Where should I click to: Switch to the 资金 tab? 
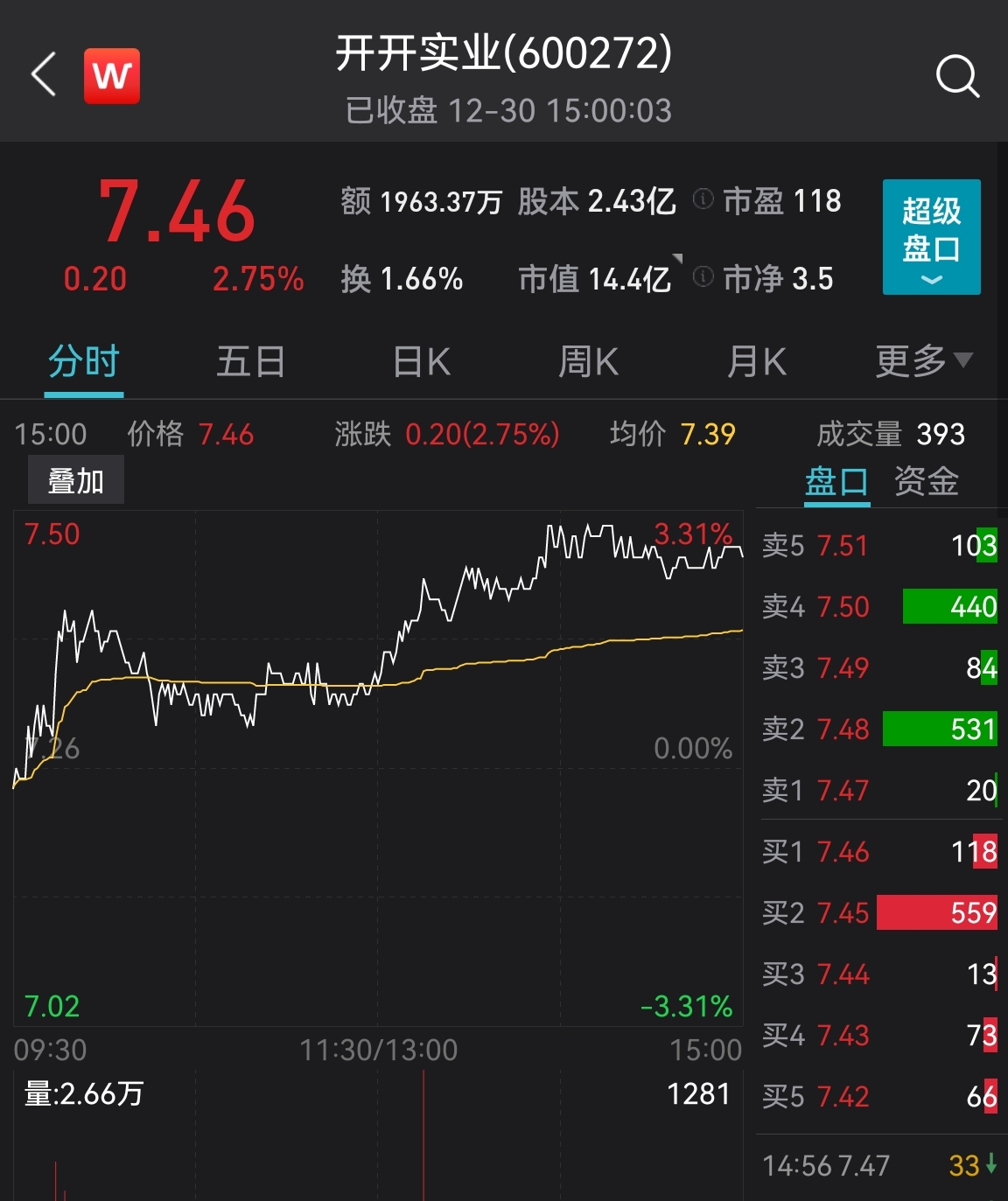[927, 482]
